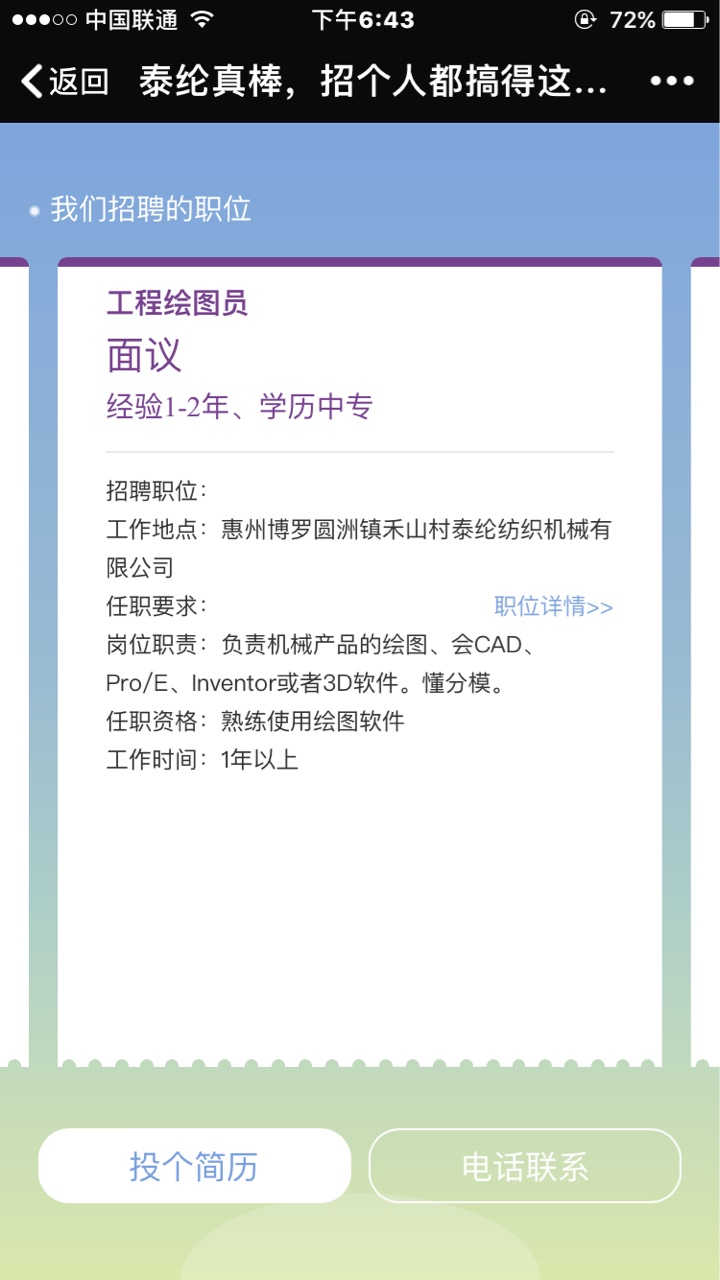Open the 职位详情>> link
720x1280 pixels.
click(553, 606)
